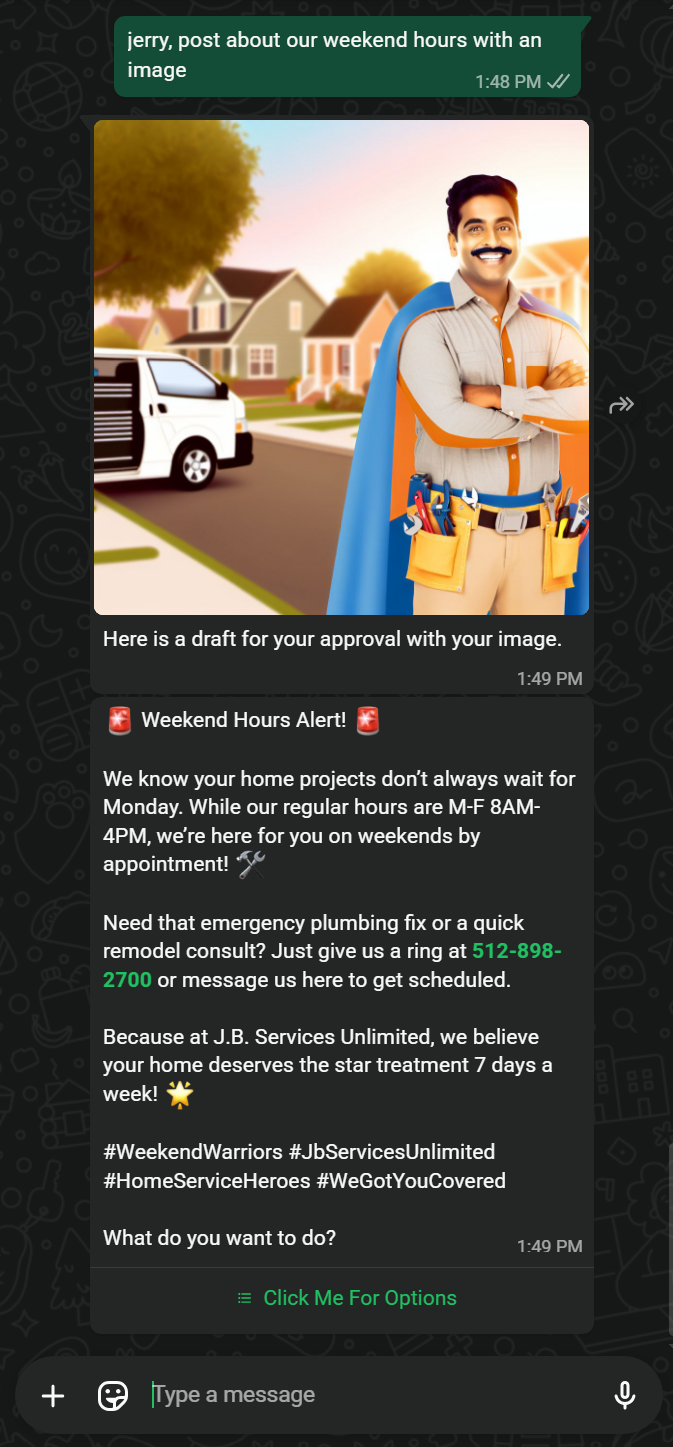This screenshot has height=1447, width=673.
Task: Tap the Click Me For Options button
Action: pyautogui.click(x=346, y=1298)
